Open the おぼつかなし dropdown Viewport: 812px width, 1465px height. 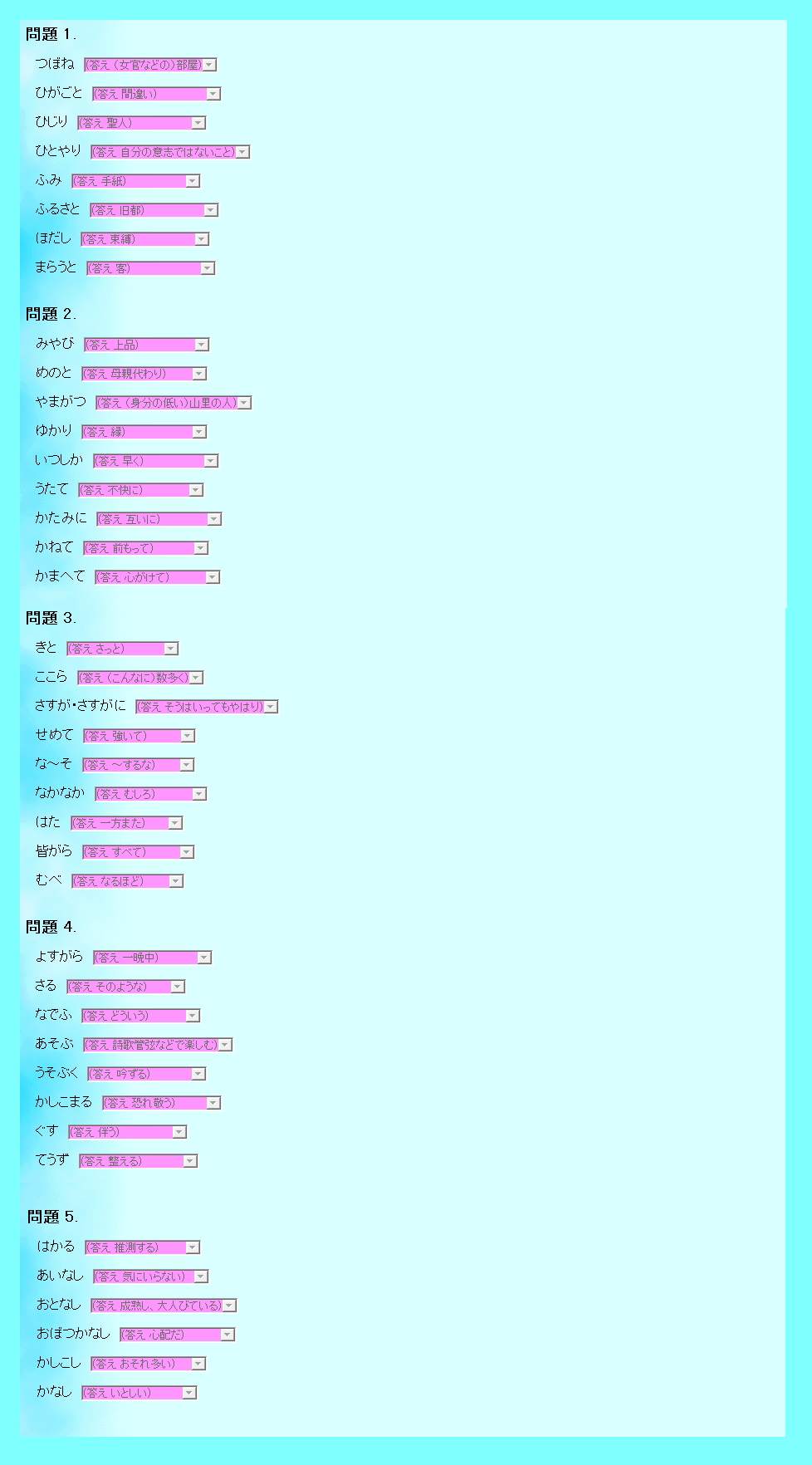177,1335
